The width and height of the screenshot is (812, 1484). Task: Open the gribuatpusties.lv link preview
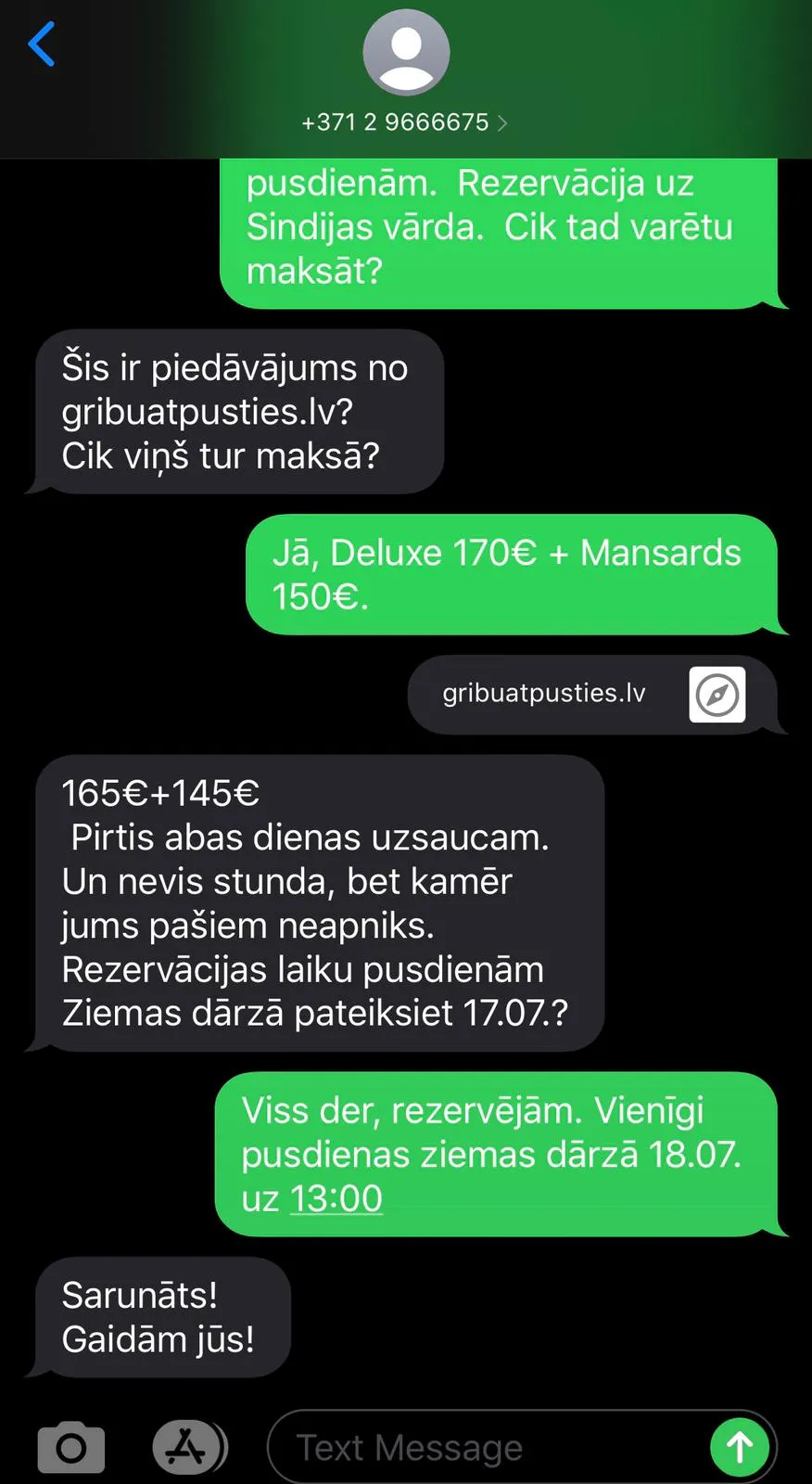pos(592,695)
